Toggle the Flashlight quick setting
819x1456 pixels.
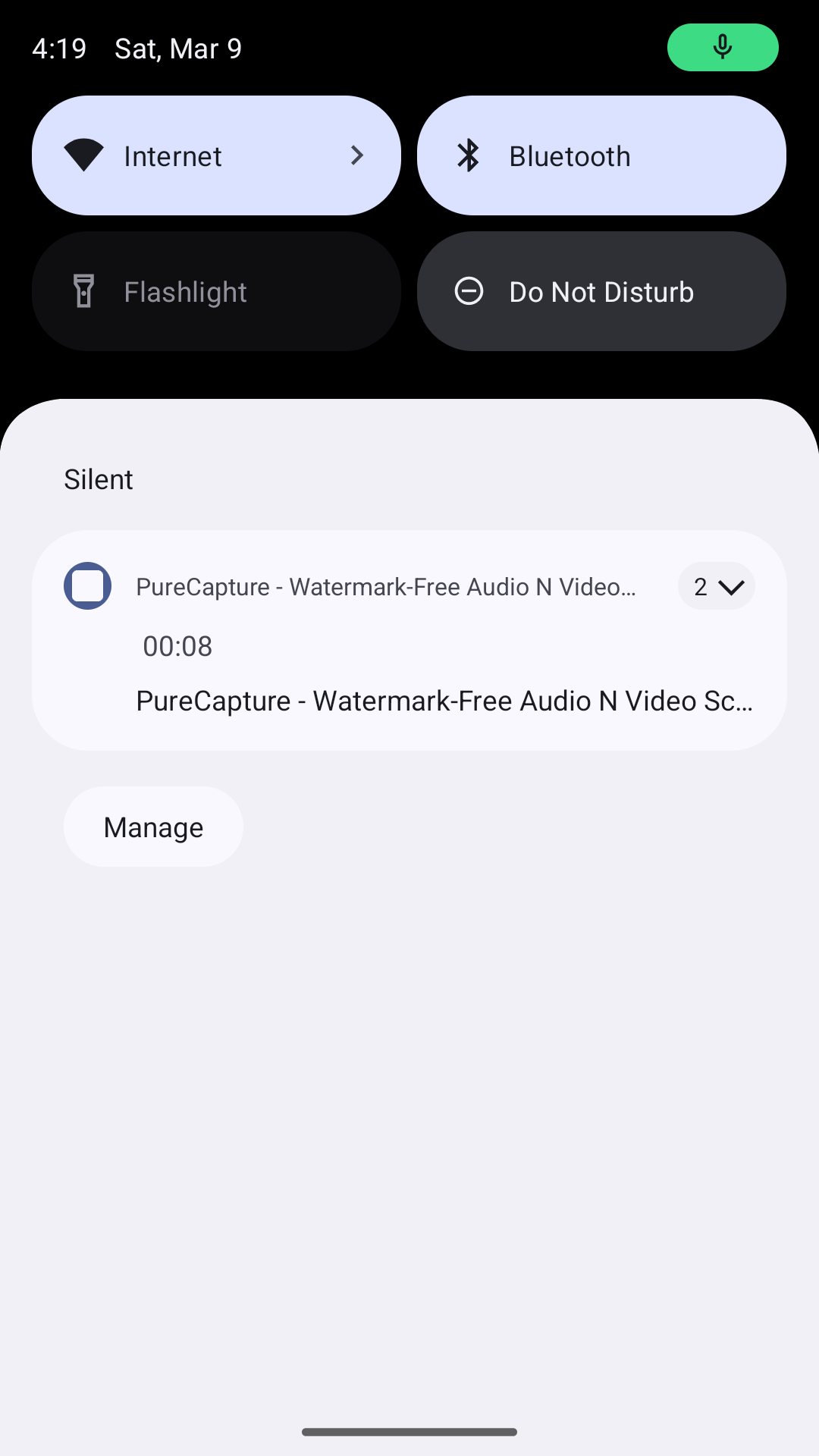[x=216, y=290]
